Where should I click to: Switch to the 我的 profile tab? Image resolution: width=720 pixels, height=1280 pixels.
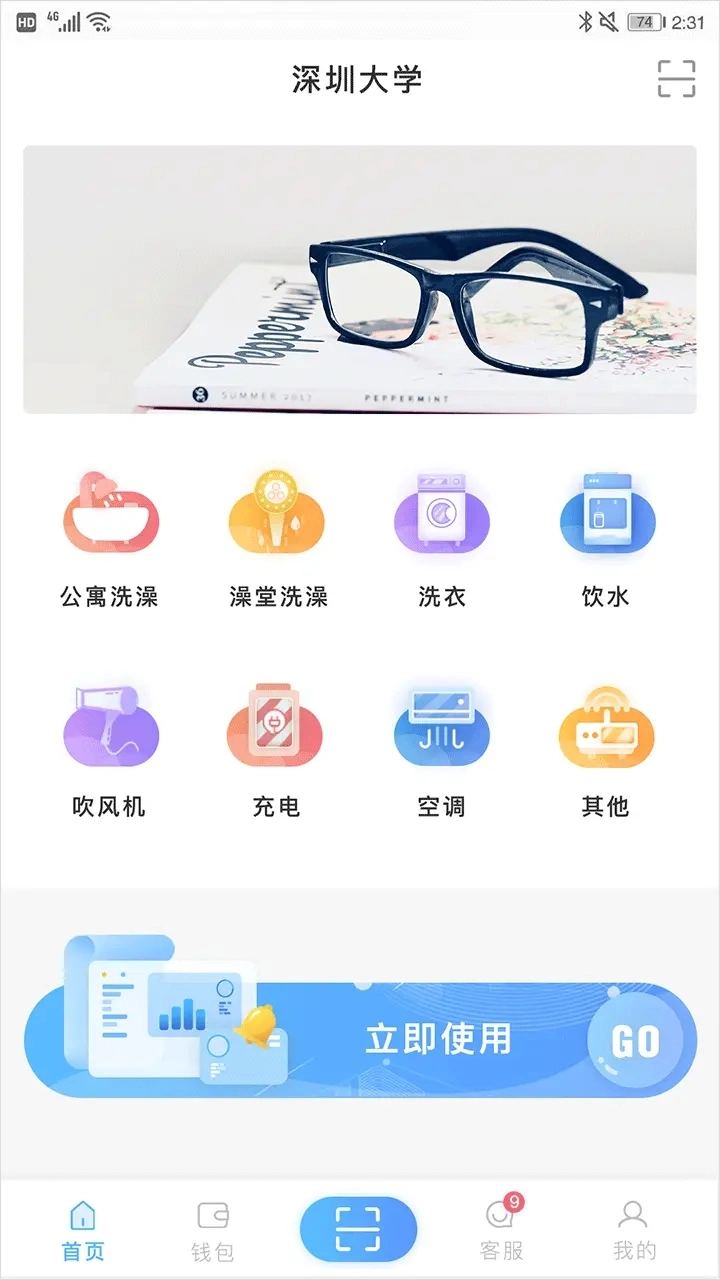click(x=634, y=1231)
